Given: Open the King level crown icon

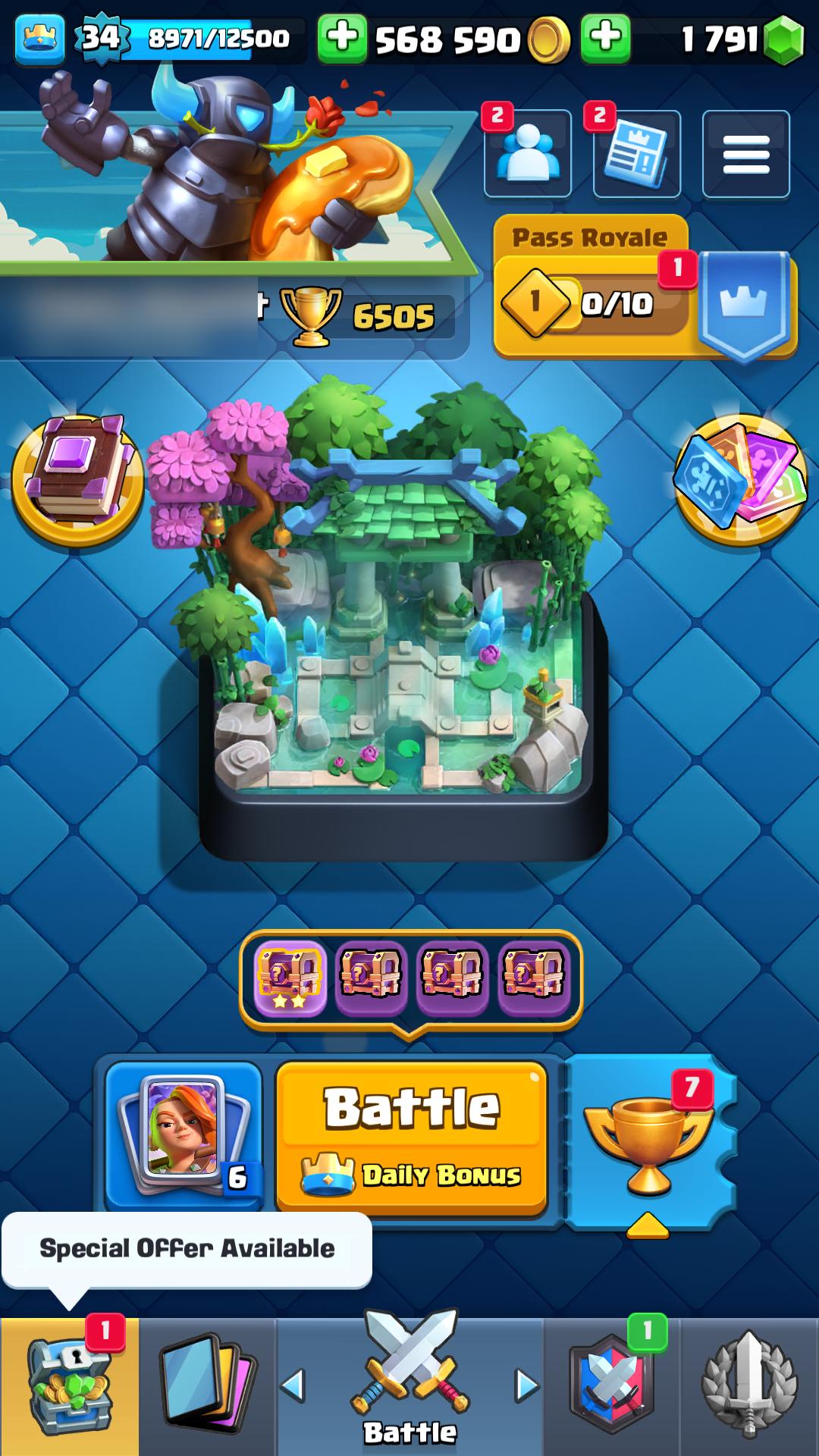Looking at the screenshot, I should pos(40,38).
